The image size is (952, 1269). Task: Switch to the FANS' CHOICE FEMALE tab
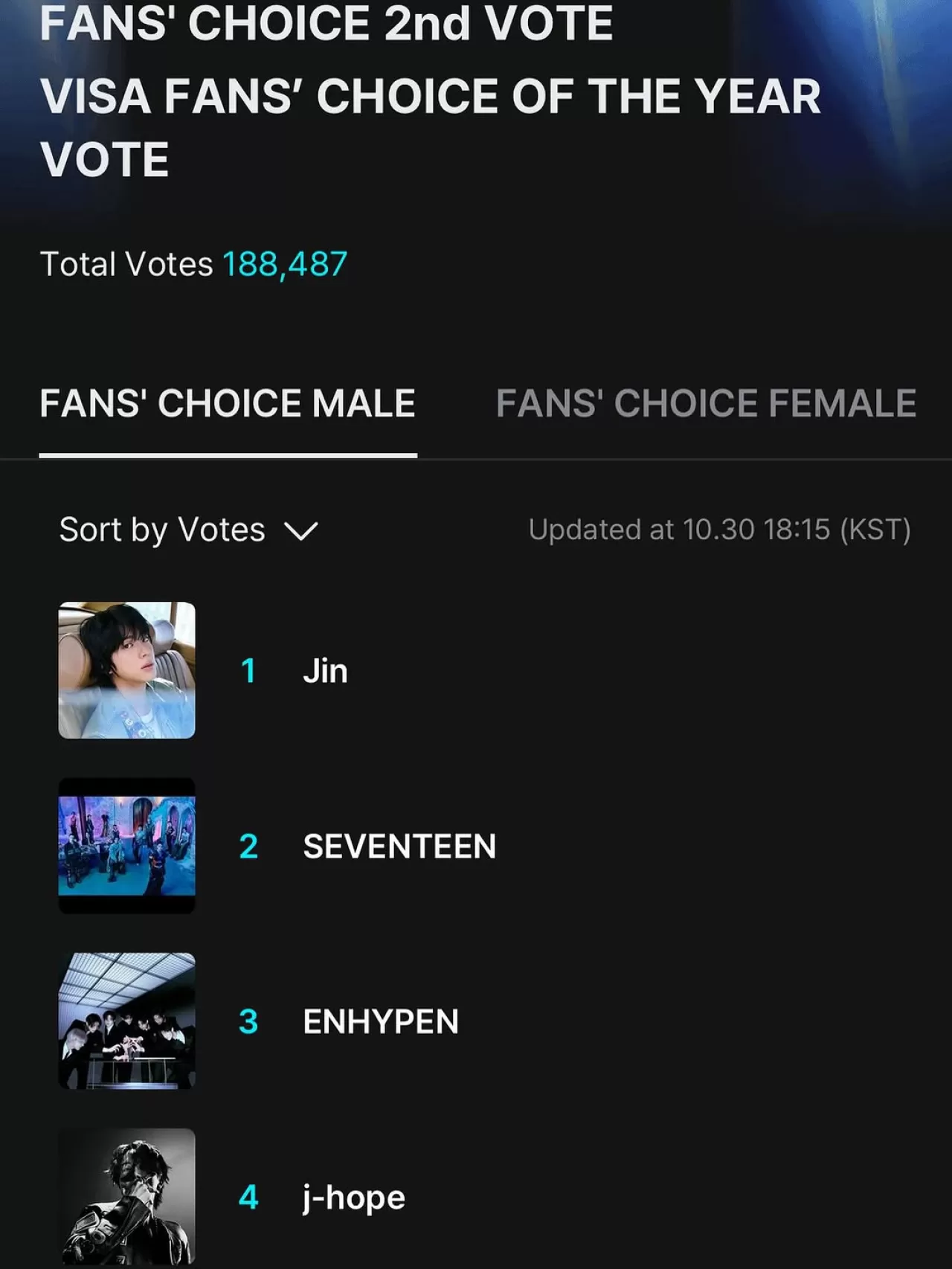[705, 403]
